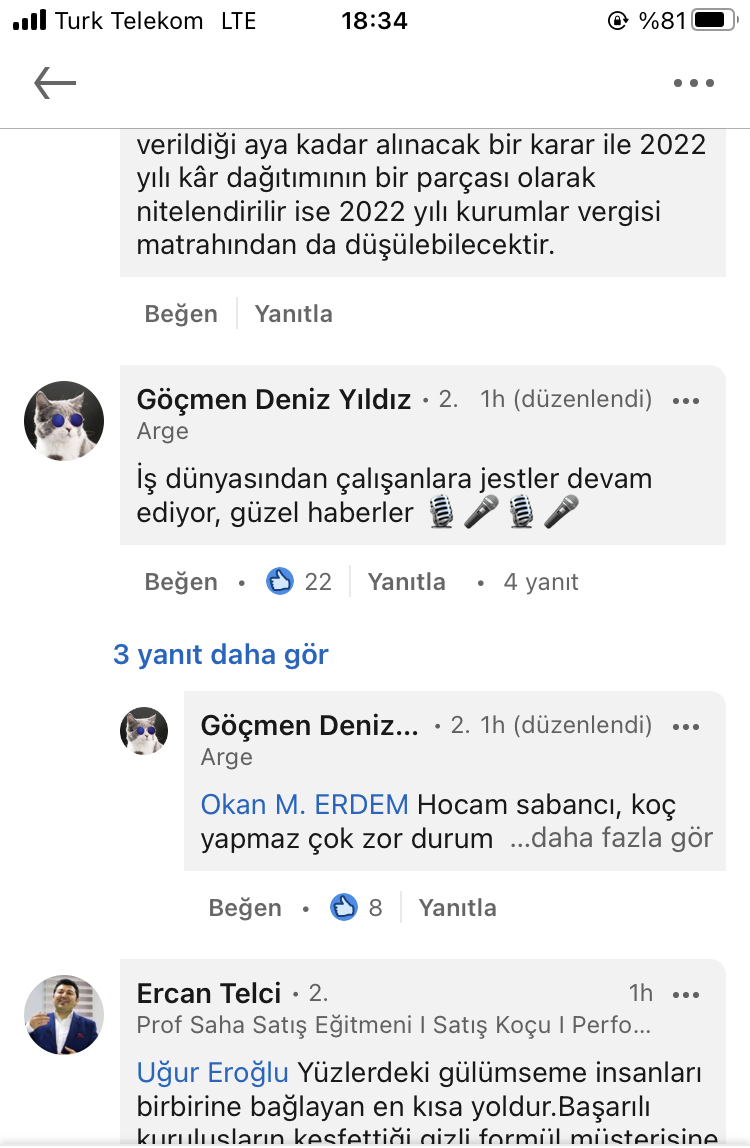The width and height of the screenshot is (750, 1148).
Task: View the 22 reactions on Göçmen's comment
Action: tap(299, 582)
